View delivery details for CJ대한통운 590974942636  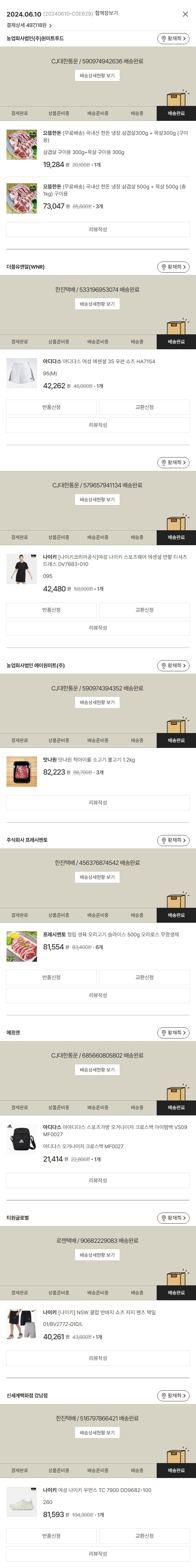(x=98, y=75)
